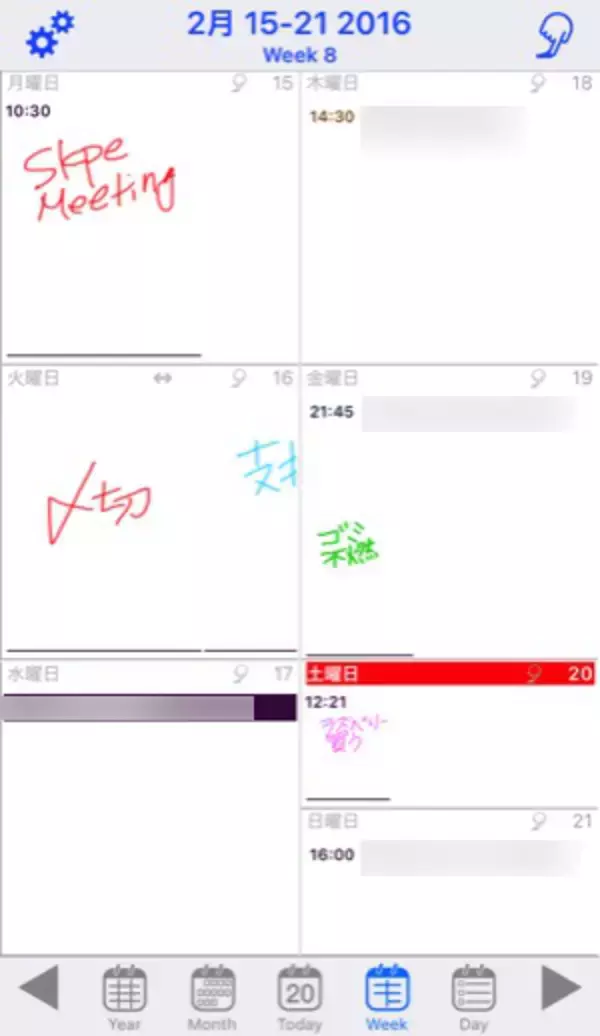
Task: Select the Week view tab
Action: coord(386,995)
